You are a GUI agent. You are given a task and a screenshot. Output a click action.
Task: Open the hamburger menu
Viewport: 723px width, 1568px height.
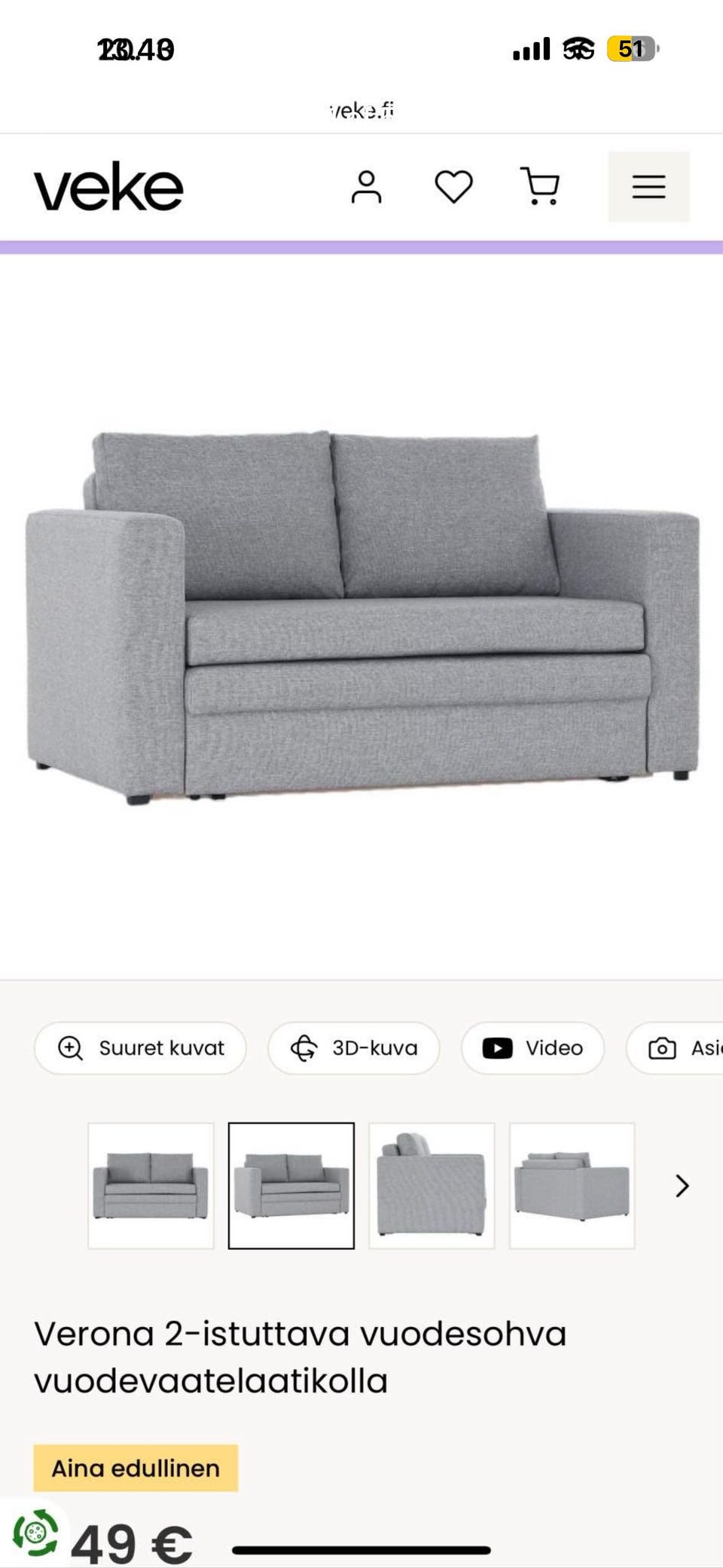click(x=648, y=187)
